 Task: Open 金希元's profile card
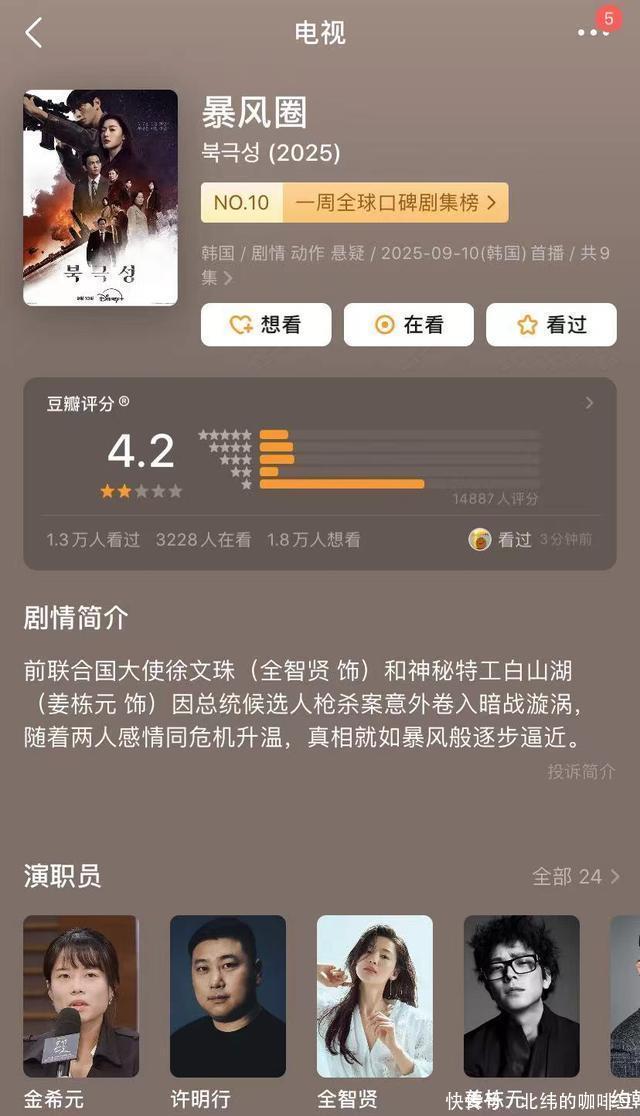81,996
